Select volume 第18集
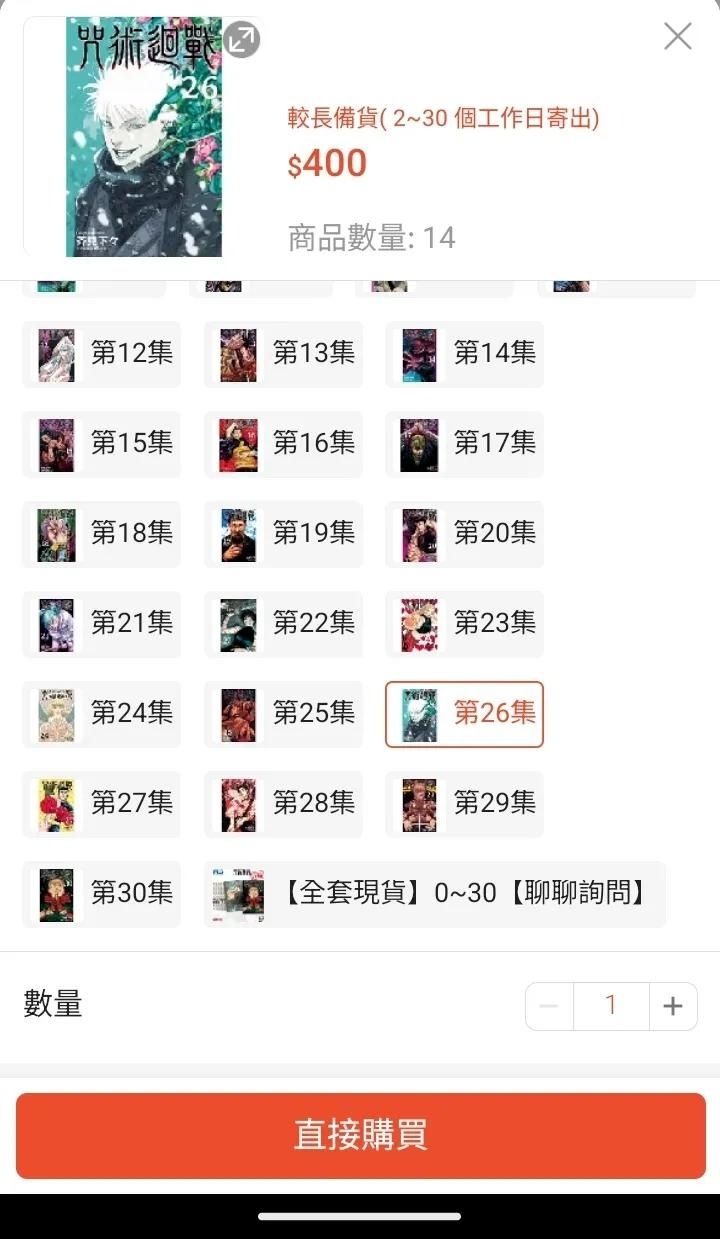This screenshot has width=720, height=1239. [102, 534]
